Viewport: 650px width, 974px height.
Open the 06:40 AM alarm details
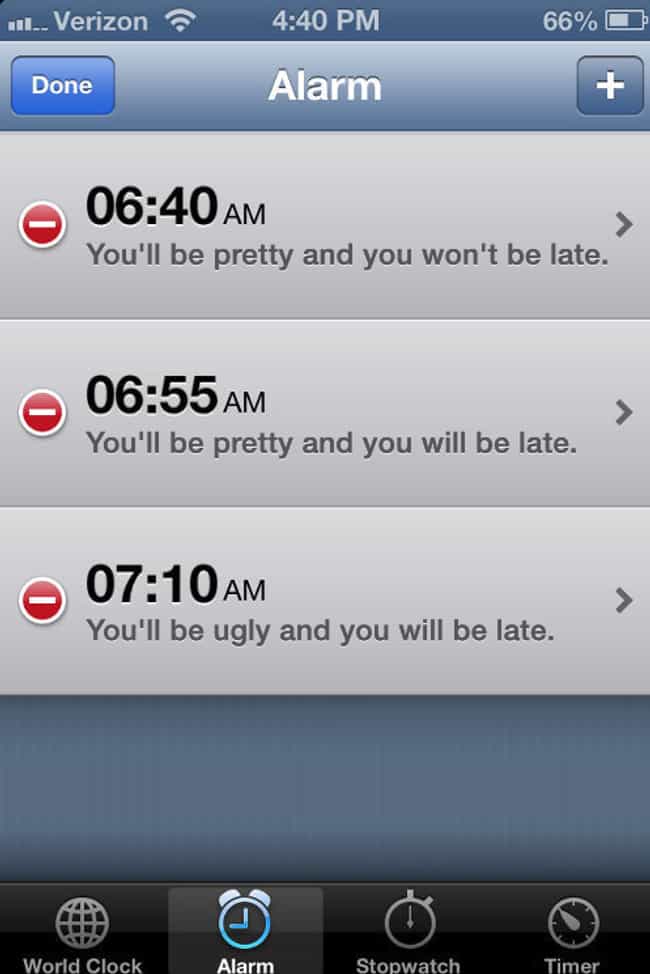624,226
